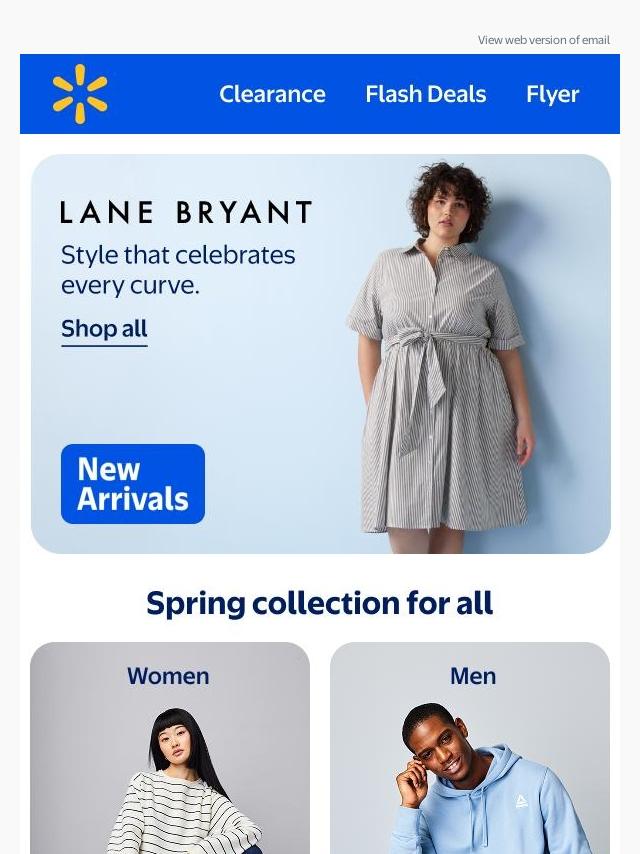The height and width of the screenshot is (854, 640).
Task: Open the web version of email
Action: [543, 40]
